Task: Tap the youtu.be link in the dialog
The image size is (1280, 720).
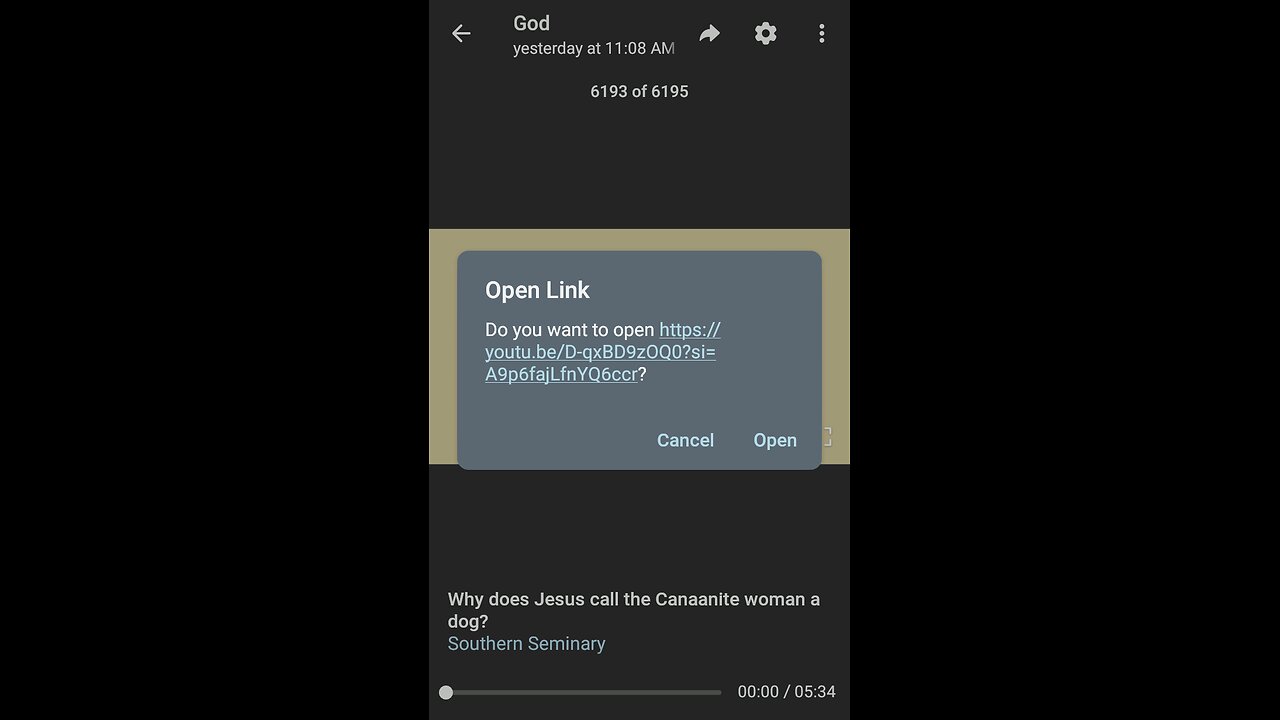Action: [600, 352]
